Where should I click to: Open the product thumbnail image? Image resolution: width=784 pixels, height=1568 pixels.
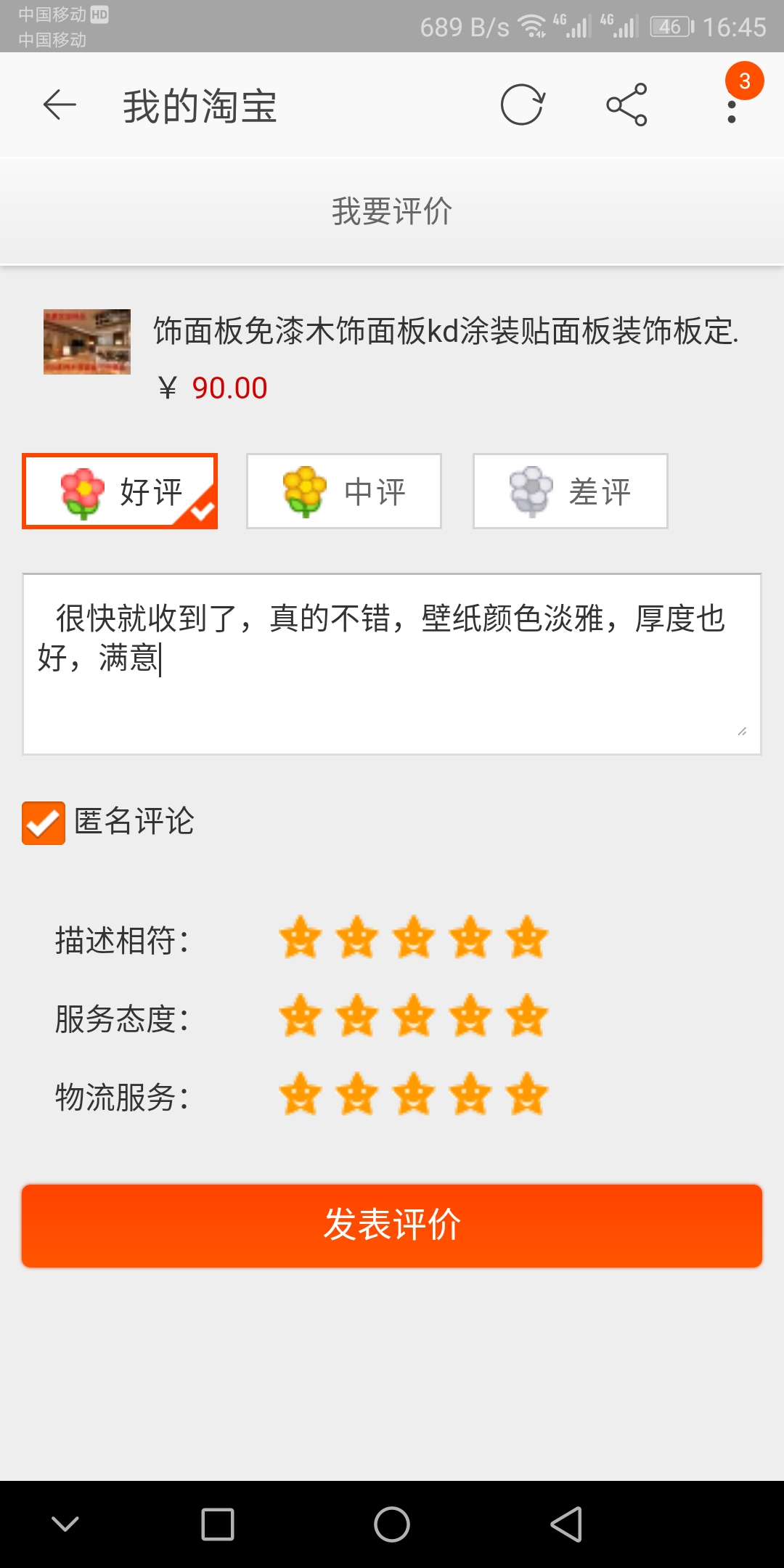tap(87, 342)
